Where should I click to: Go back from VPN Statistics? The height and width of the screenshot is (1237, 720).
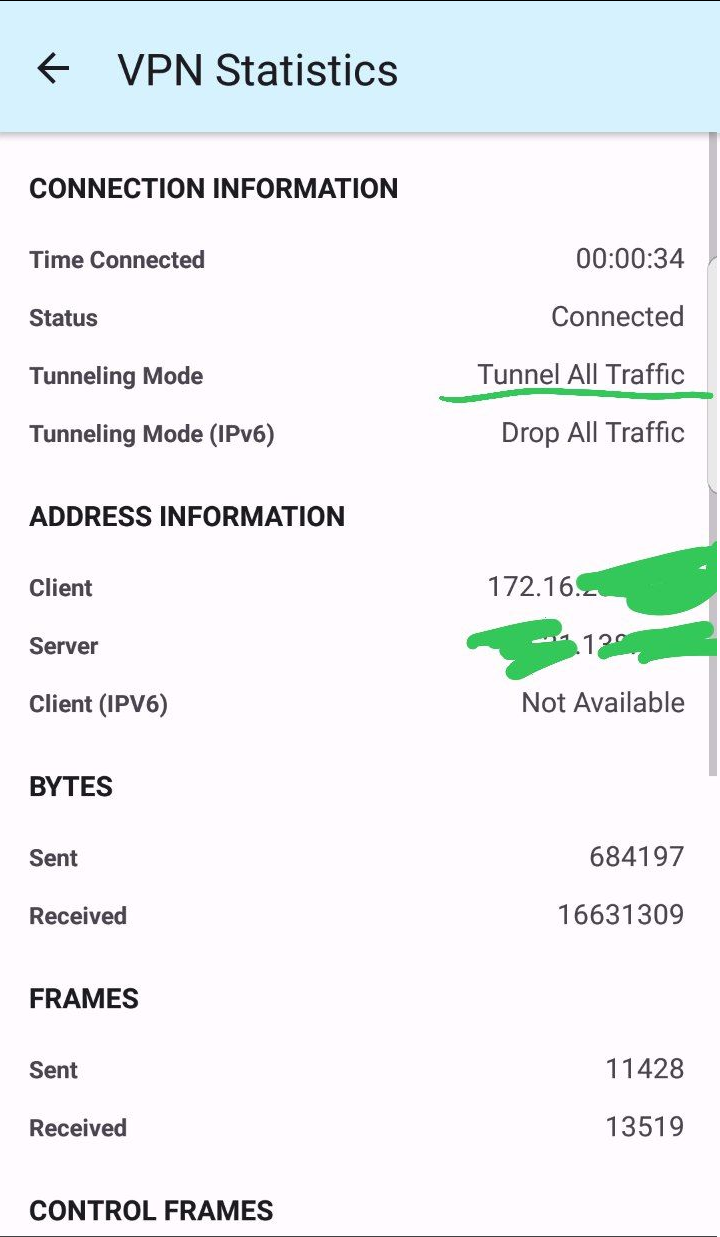pyautogui.click(x=53, y=69)
